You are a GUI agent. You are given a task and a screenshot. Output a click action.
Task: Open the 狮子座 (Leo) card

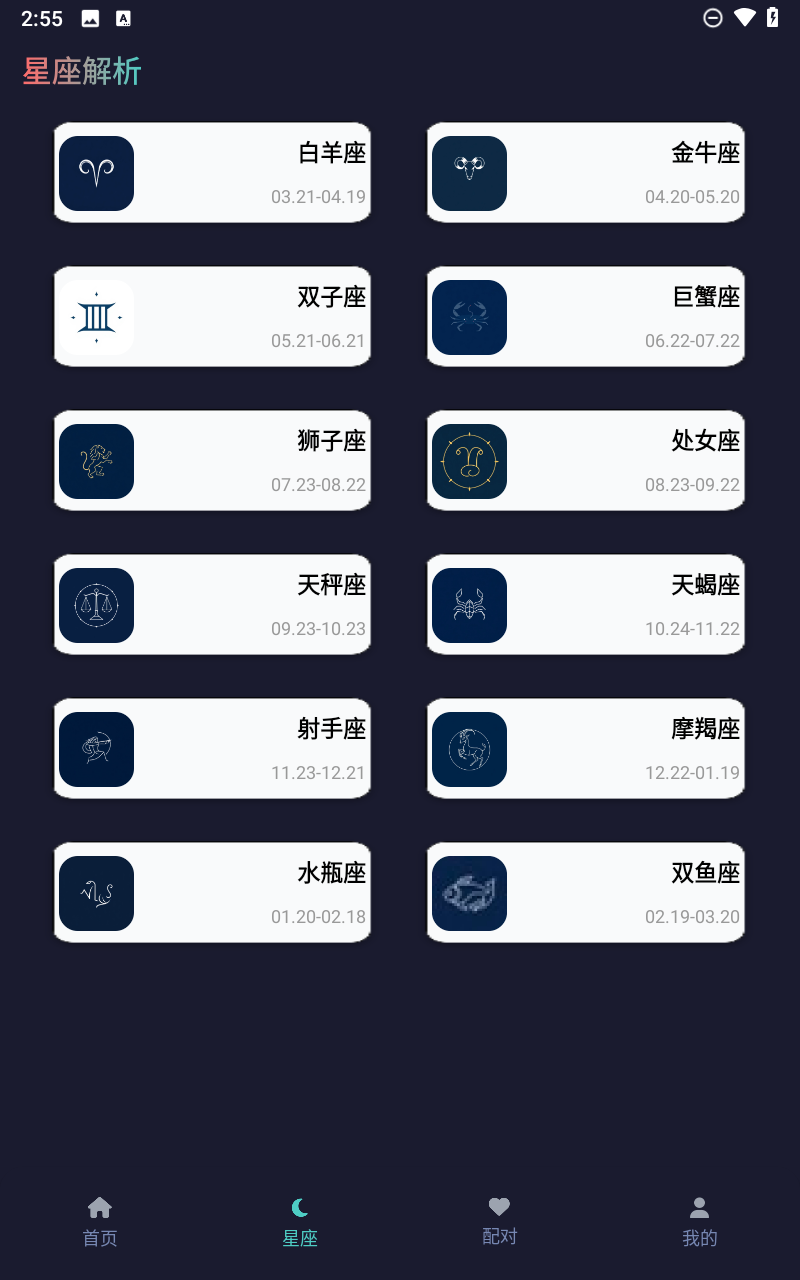point(212,461)
